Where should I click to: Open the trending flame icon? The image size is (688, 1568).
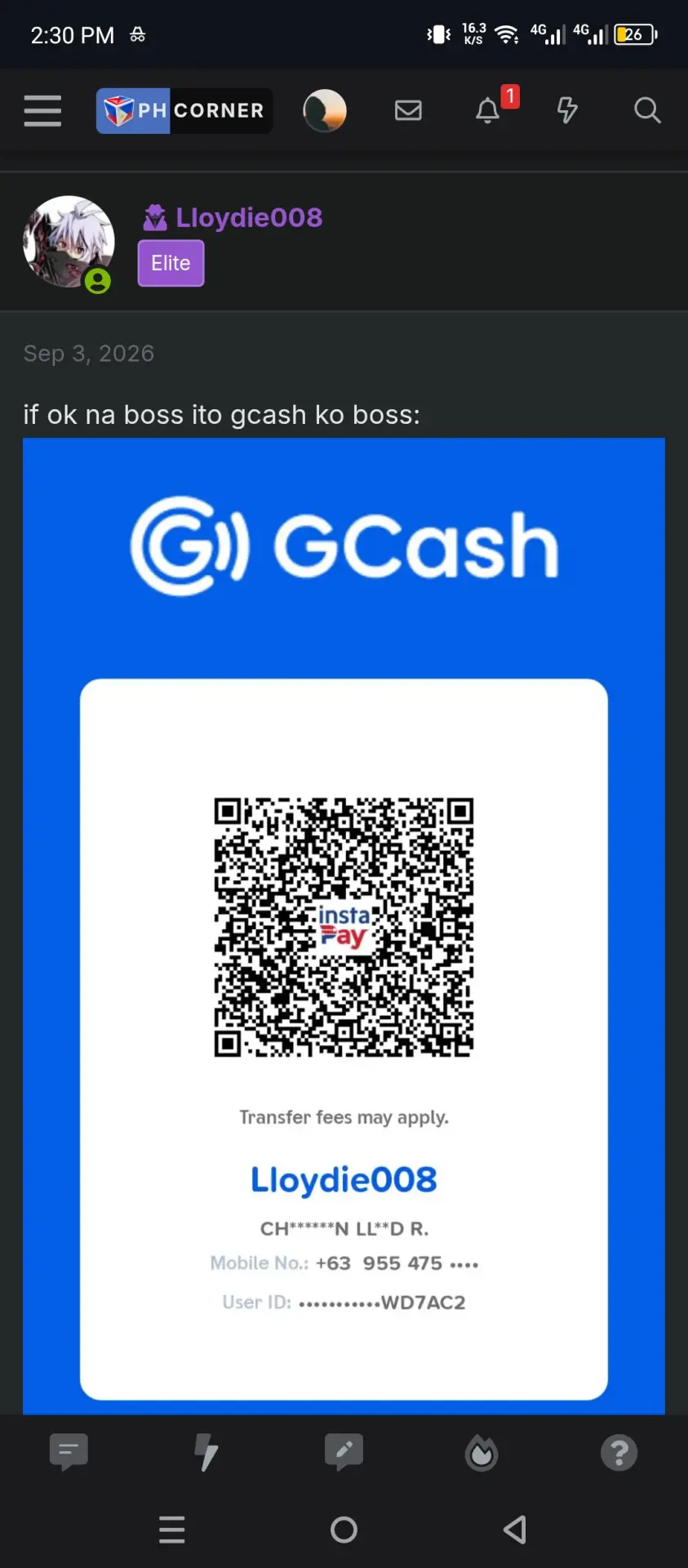point(482,1453)
